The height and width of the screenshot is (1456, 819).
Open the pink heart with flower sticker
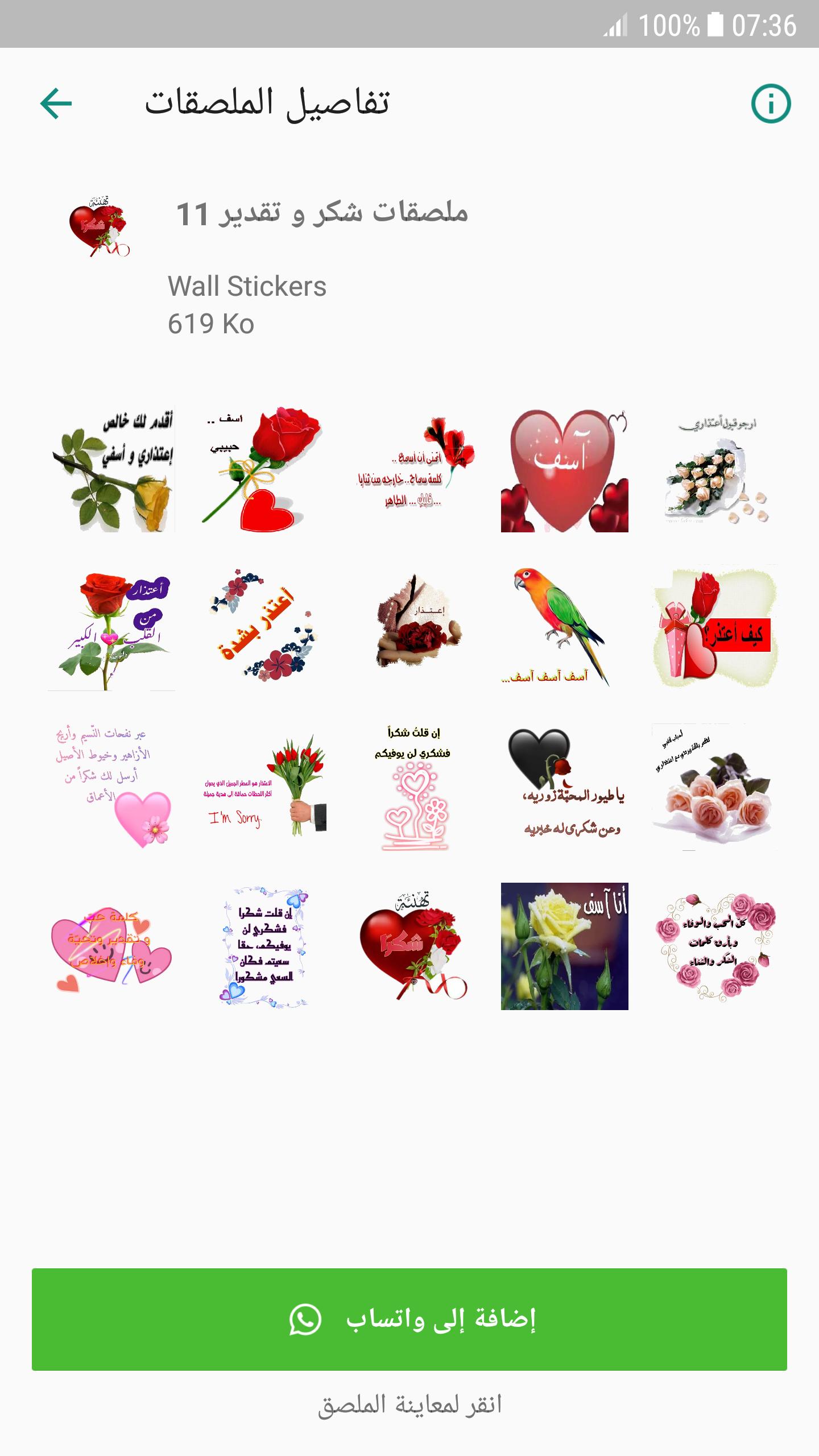111,787
